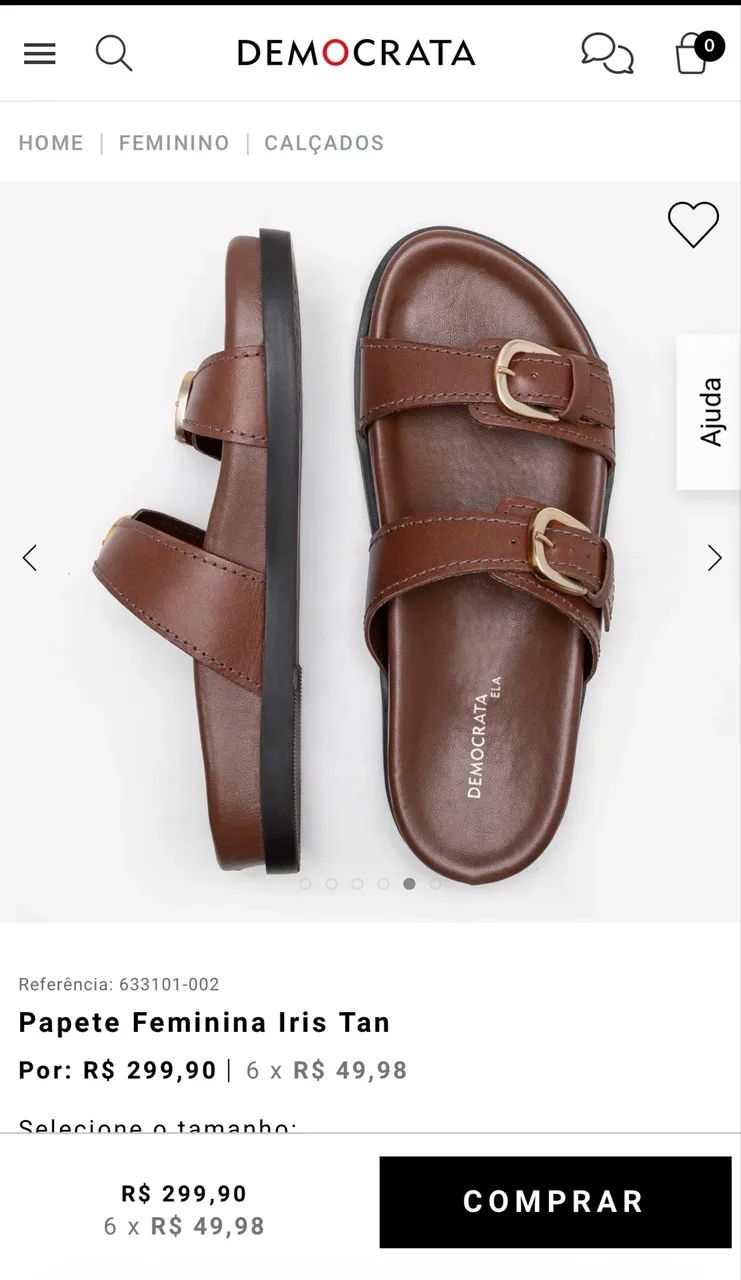Add sandal to wishlist heart

tap(693, 224)
